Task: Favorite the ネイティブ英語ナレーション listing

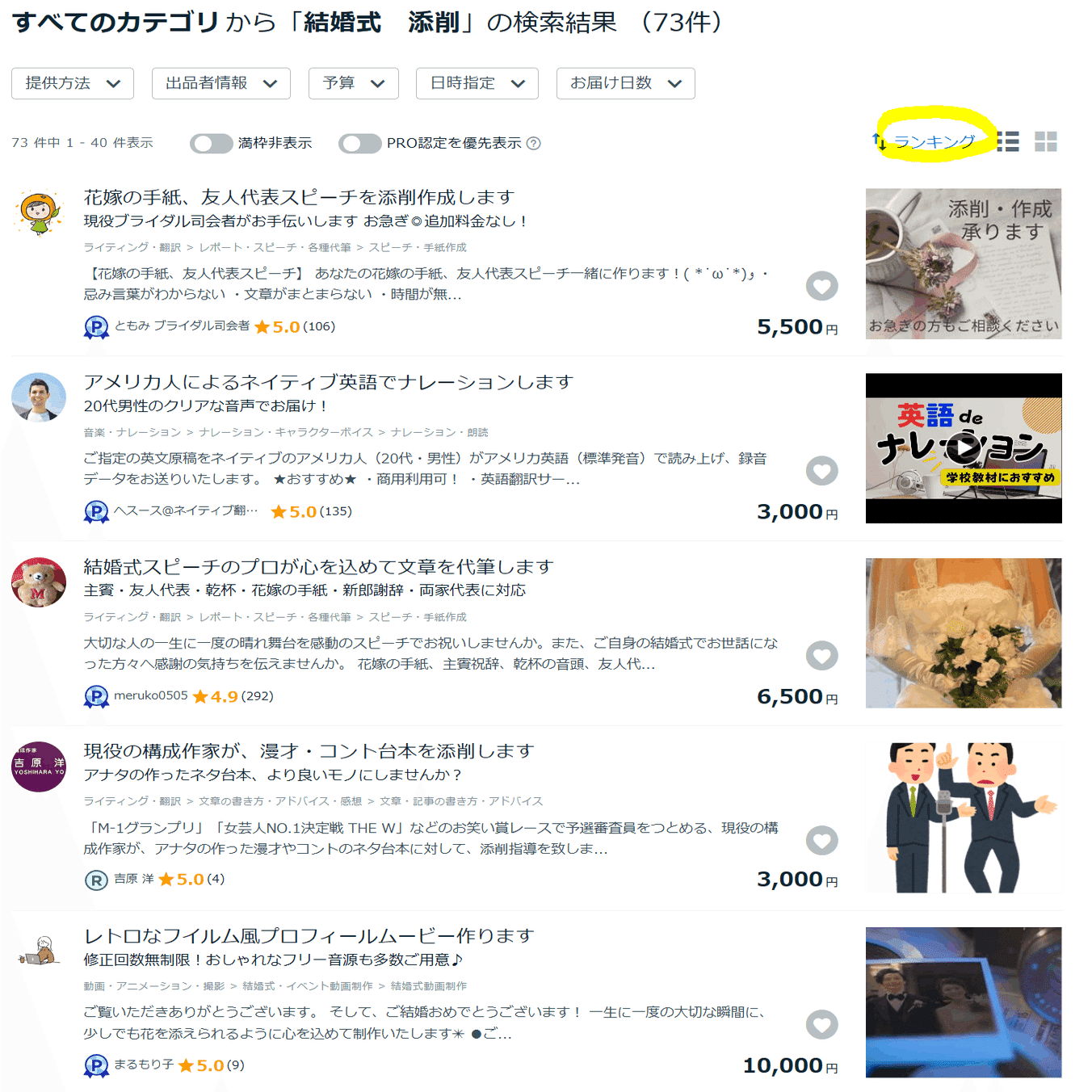Action: [x=821, y=471]
